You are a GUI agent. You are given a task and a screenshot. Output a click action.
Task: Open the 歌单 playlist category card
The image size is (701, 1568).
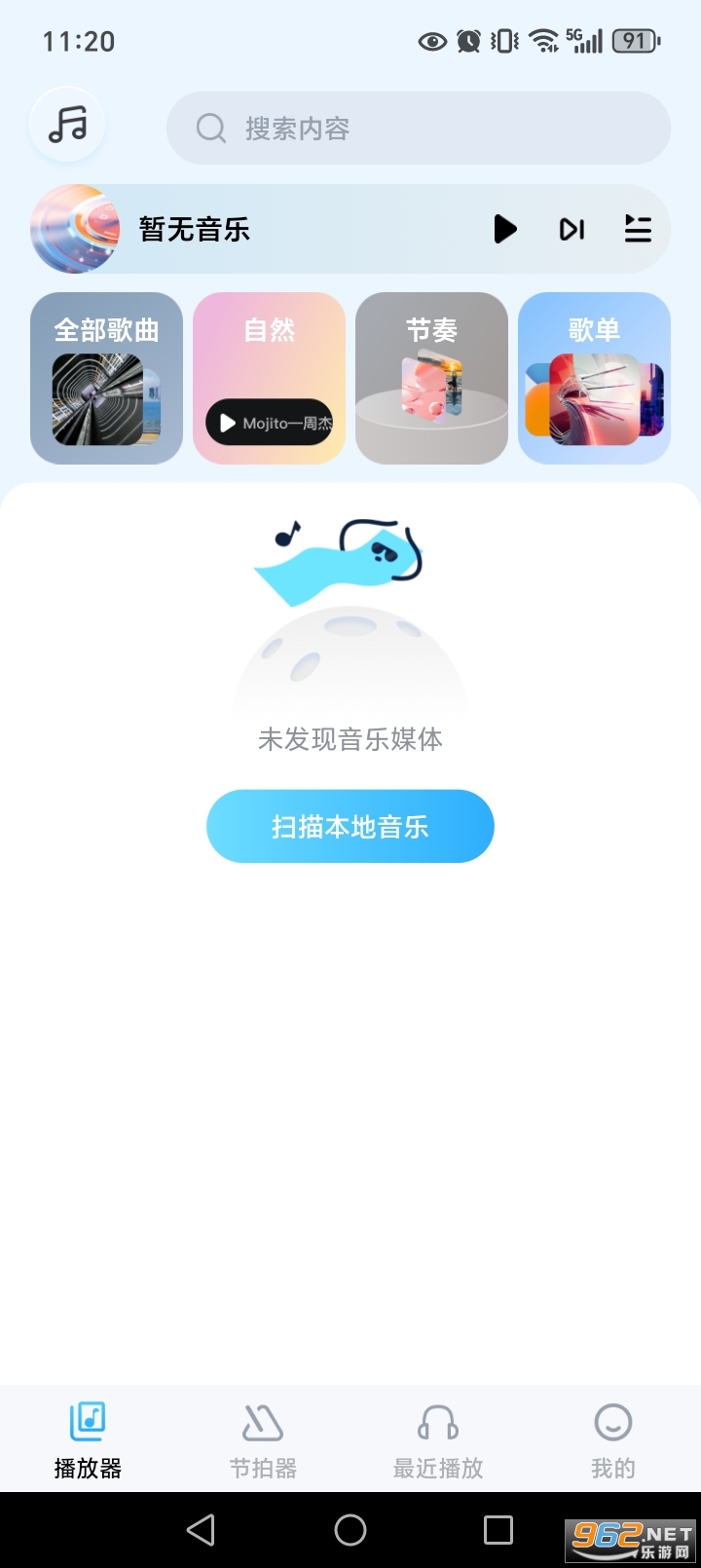tap(594, 378)
